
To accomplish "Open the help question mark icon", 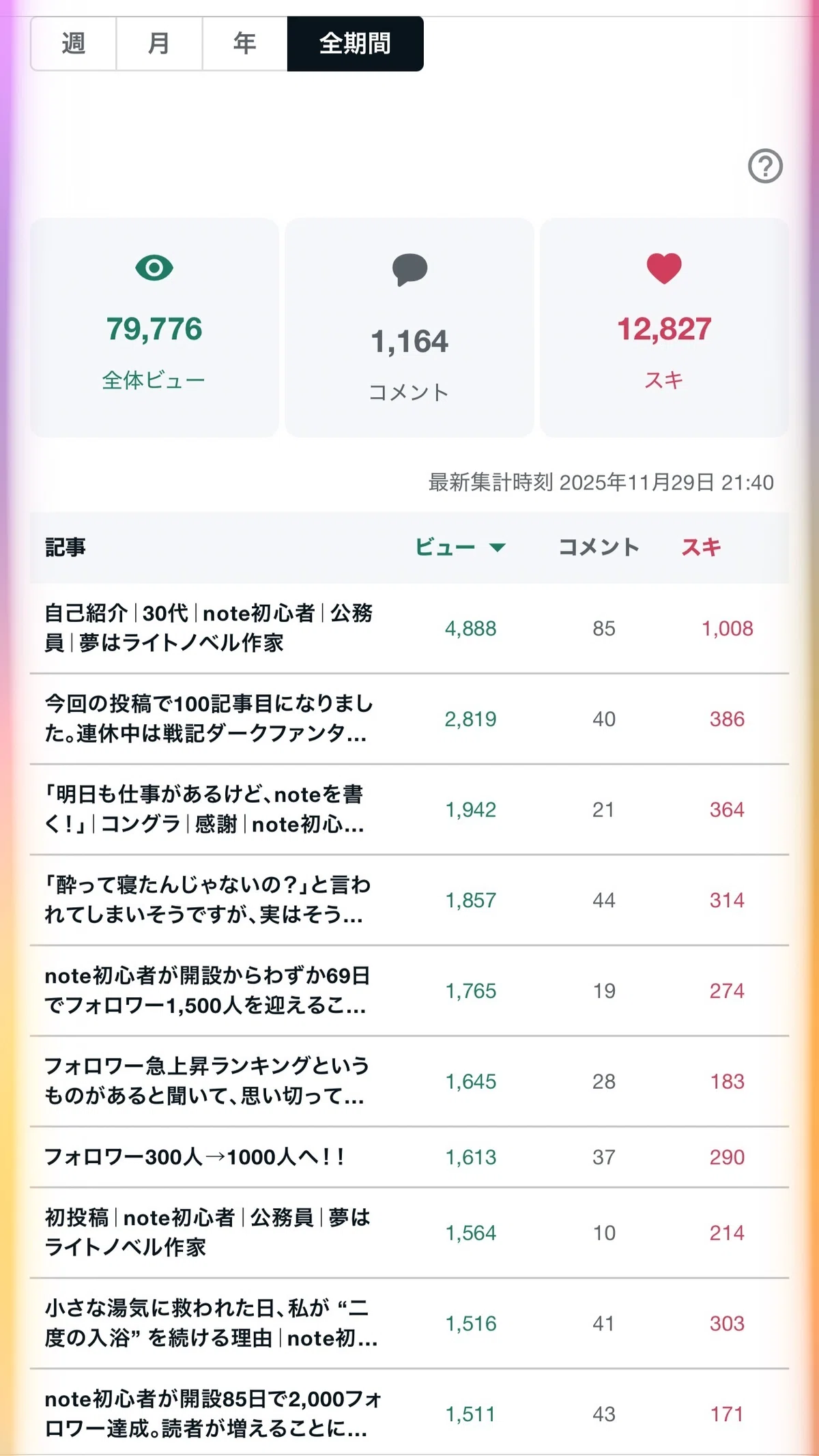I will (765, 166).
